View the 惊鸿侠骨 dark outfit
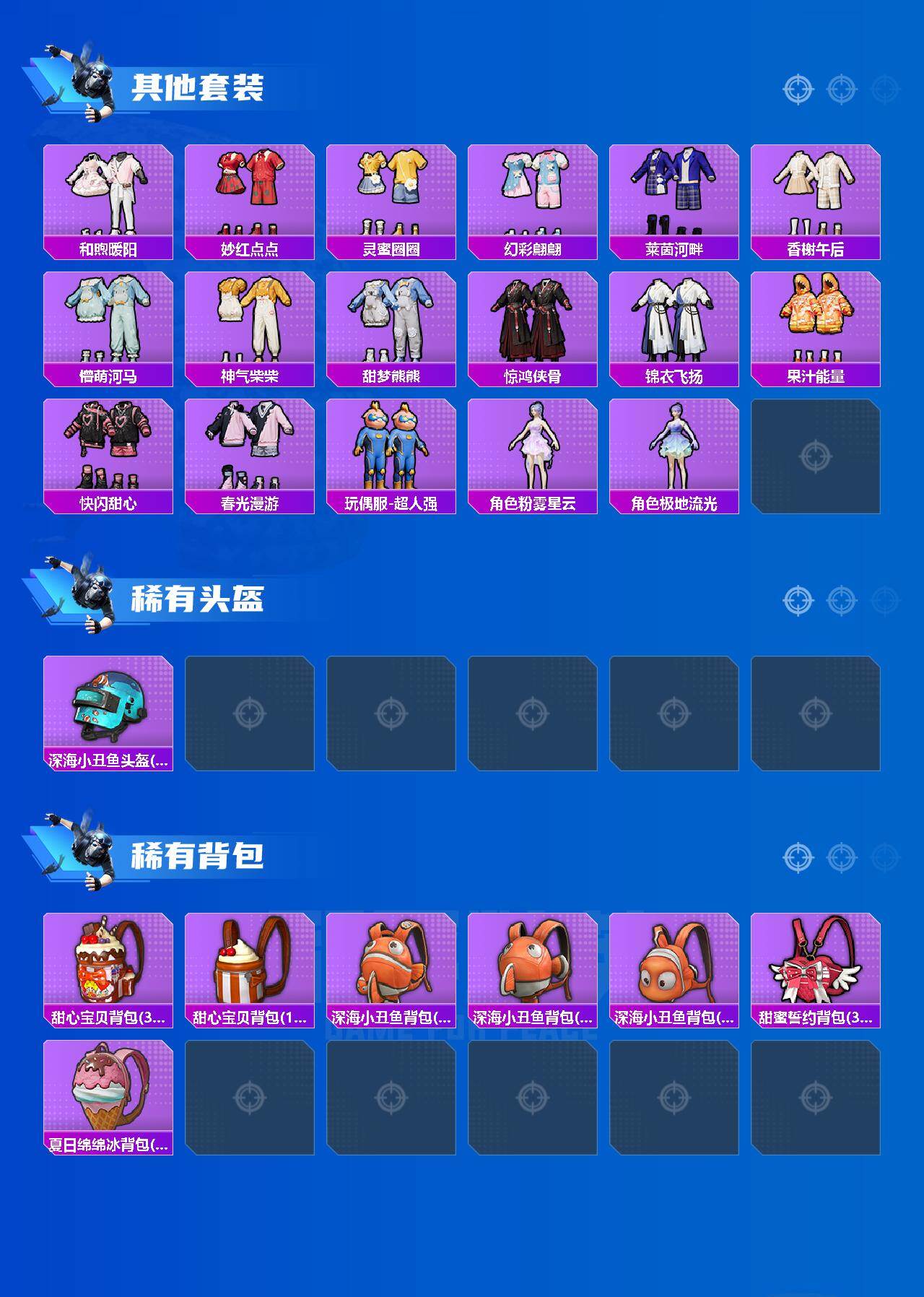This screenshot has height=1297, width=924. [533, 318]
